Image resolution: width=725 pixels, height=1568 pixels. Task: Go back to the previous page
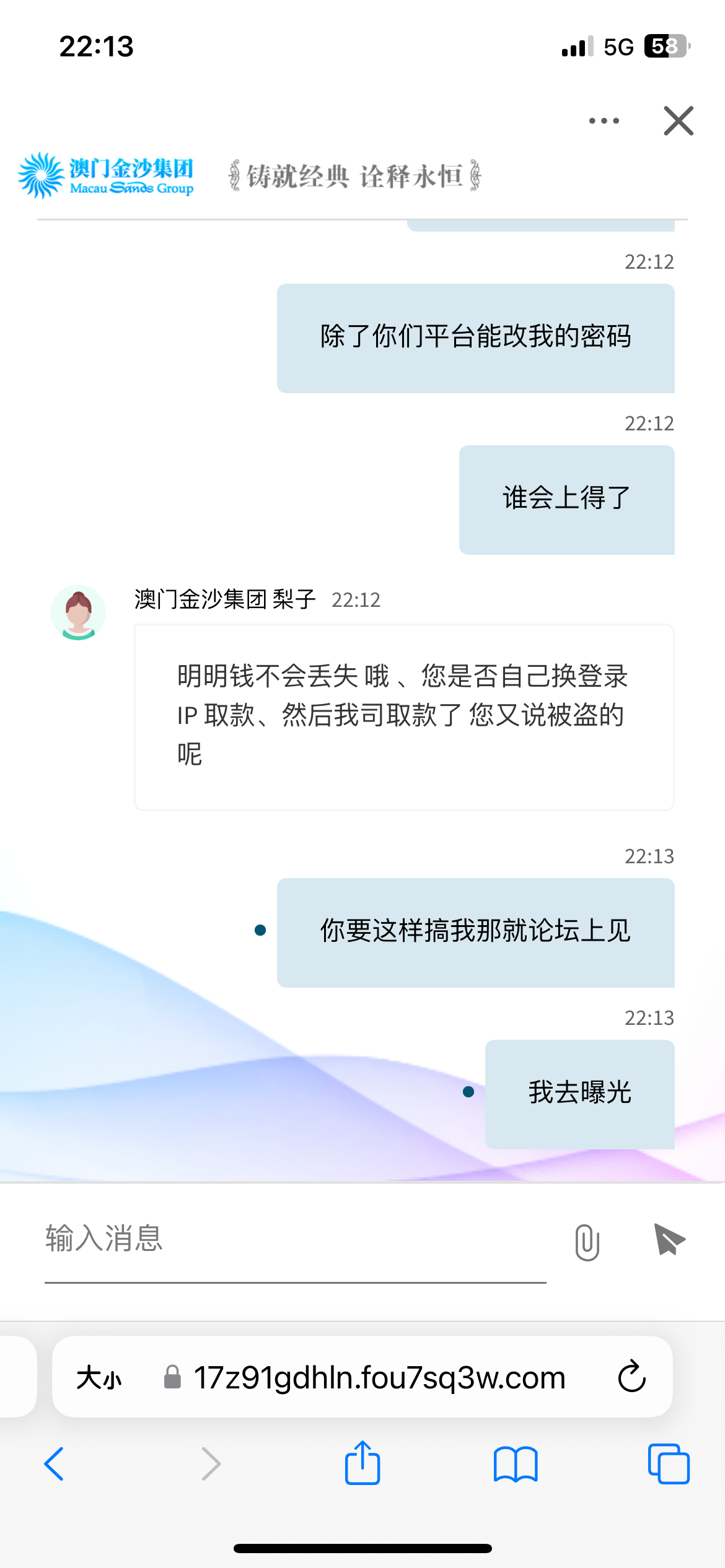click(55, 1464)
